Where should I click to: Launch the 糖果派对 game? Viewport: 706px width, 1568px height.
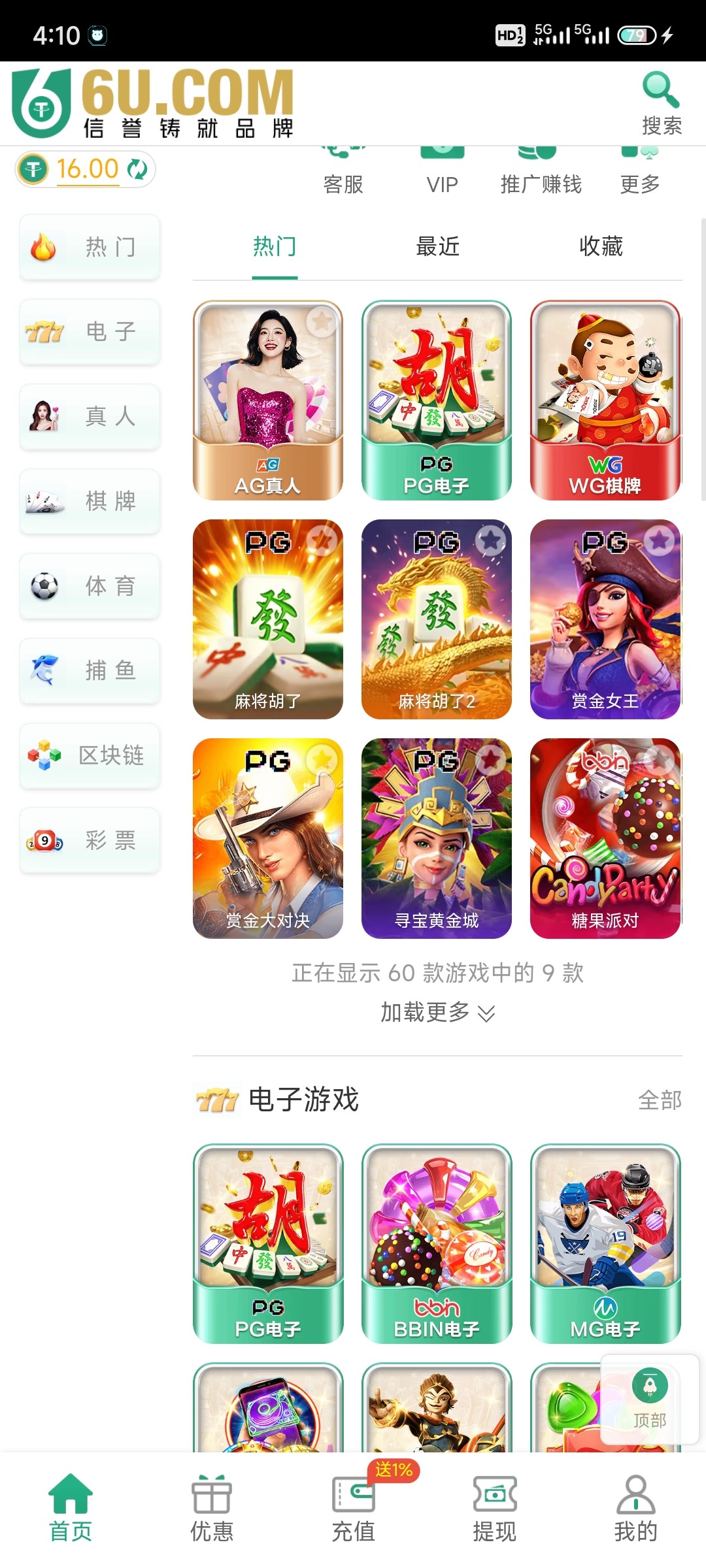click(605, 838)
